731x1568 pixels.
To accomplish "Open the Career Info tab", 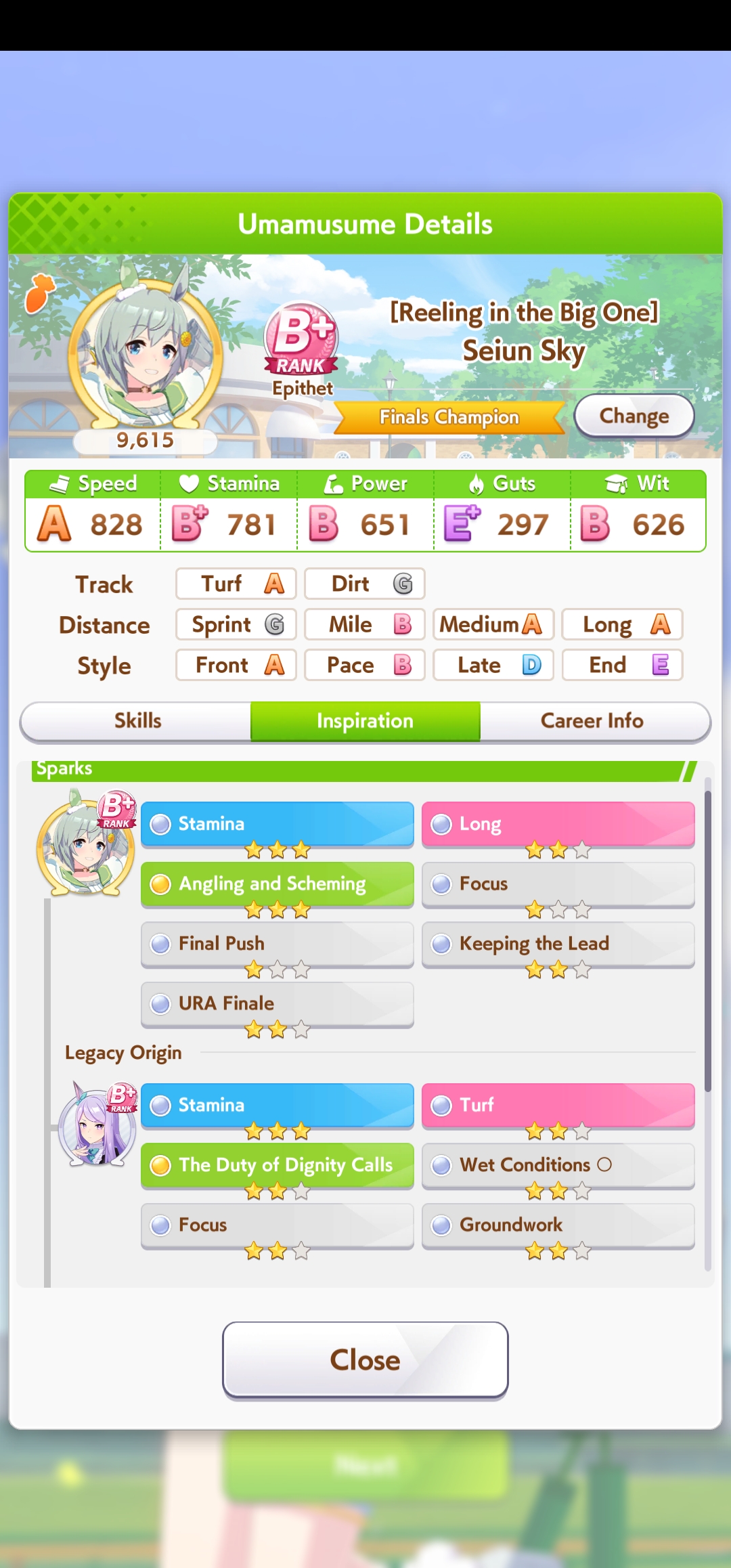I will pos(592,721).
